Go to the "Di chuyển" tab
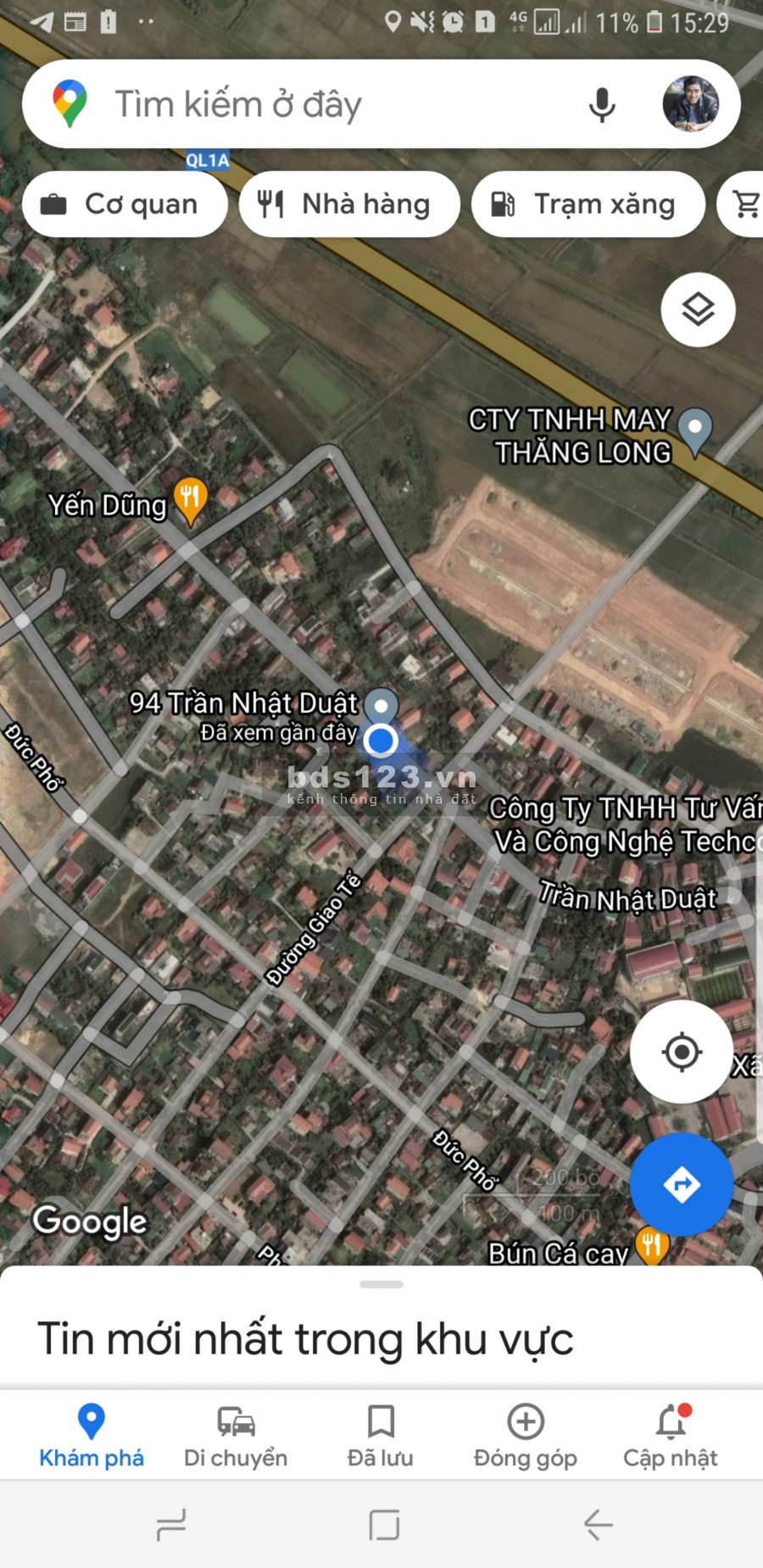The height and width of the screenshot is (1568, 763). [x=236, y=1437]
